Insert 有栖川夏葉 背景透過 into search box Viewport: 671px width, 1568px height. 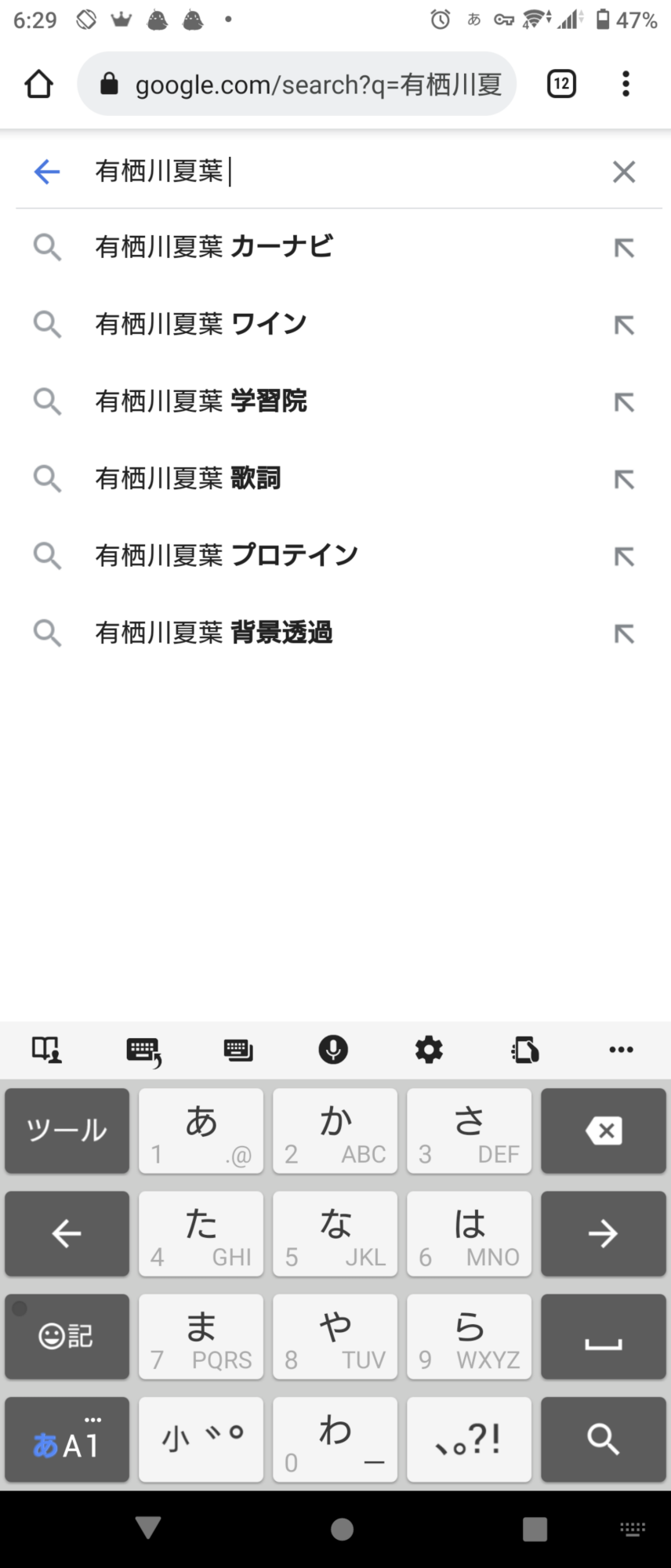[x=624, y=633]
